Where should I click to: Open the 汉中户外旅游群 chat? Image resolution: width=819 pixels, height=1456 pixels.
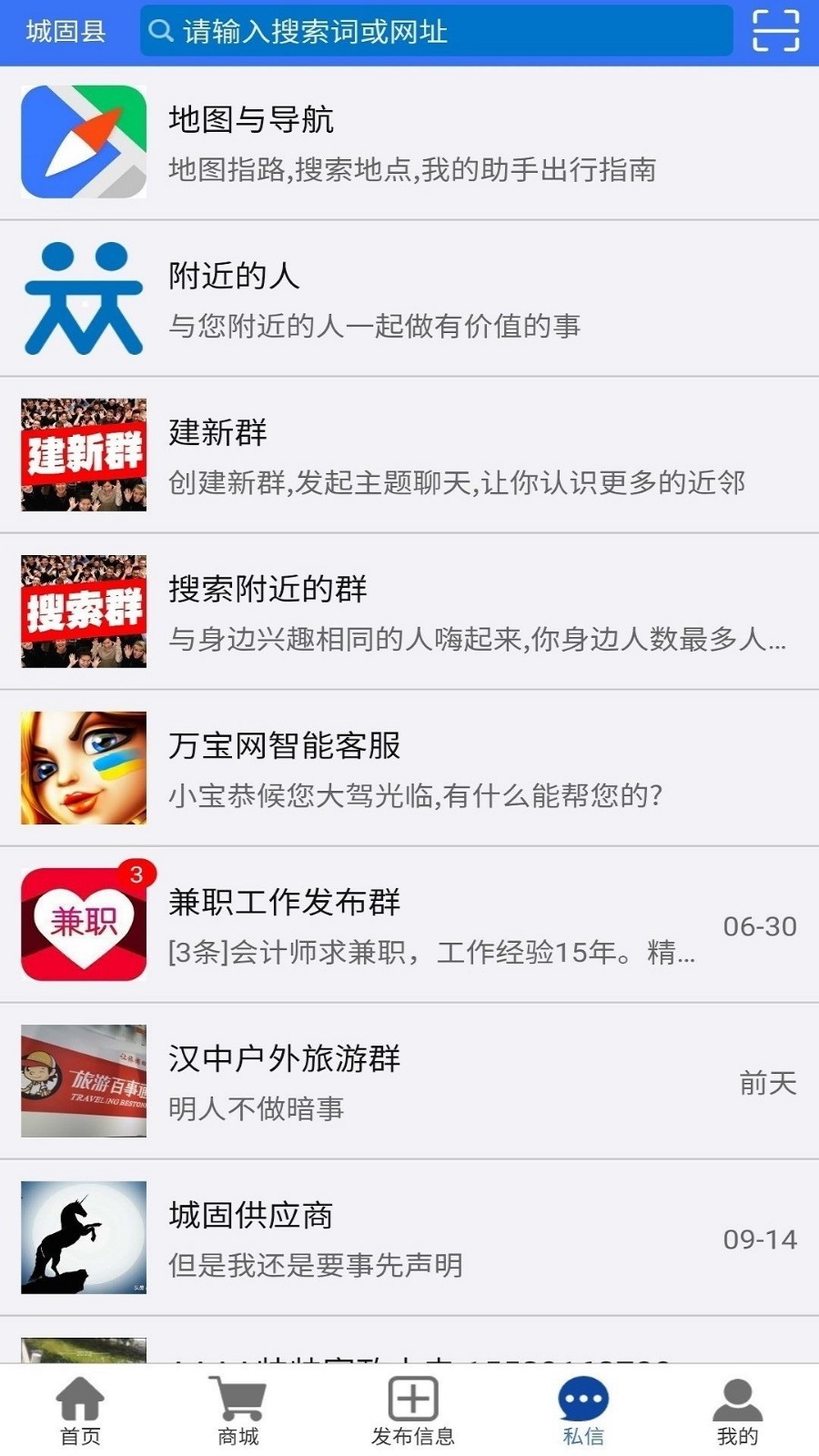click(x=409, y=1082)
